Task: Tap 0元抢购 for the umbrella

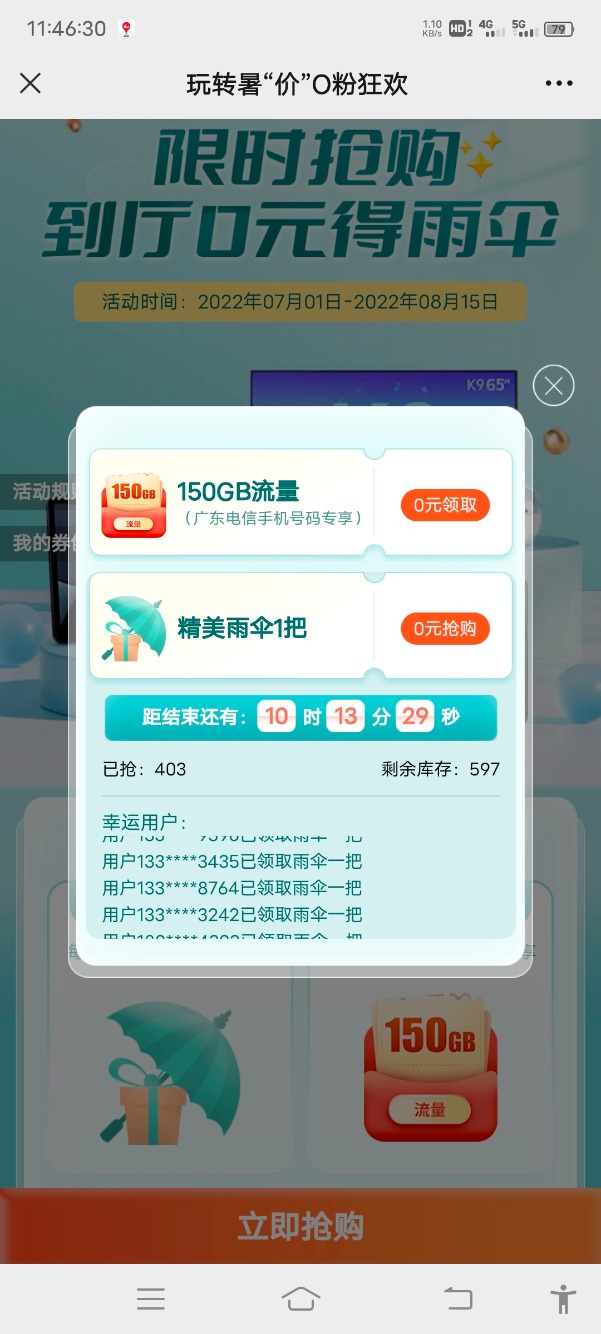Action: click(445, 628)
